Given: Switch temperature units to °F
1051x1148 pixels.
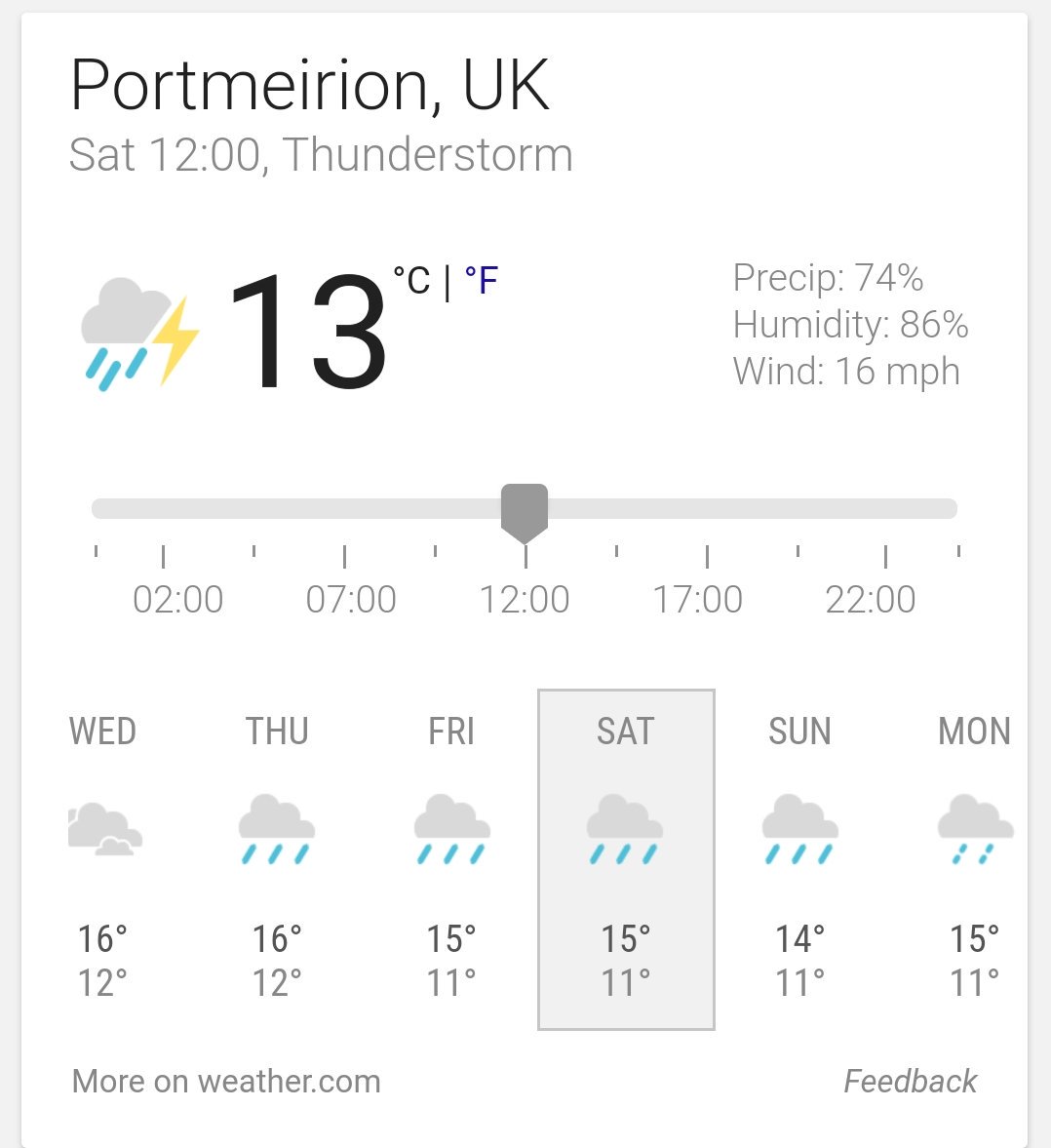Looking at the screenshot, I should pyautogui.click(x=482, y=281).
